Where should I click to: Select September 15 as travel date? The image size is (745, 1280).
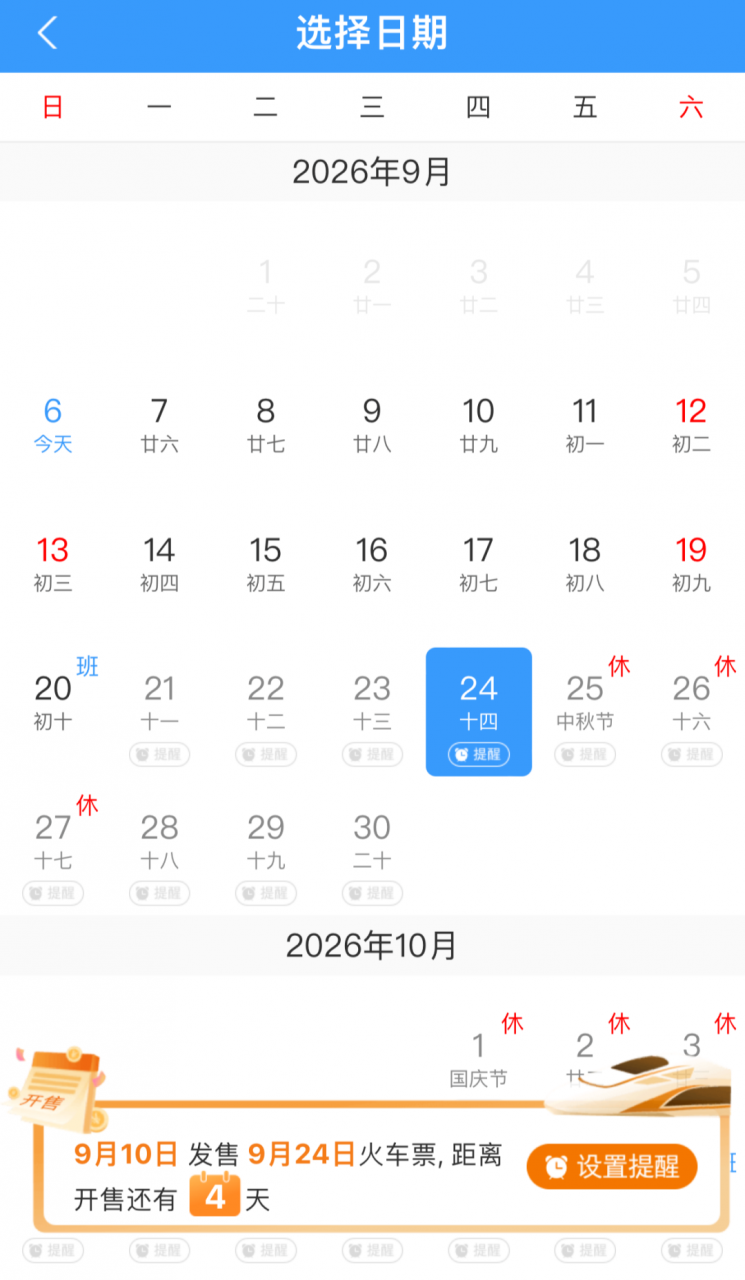265,563
